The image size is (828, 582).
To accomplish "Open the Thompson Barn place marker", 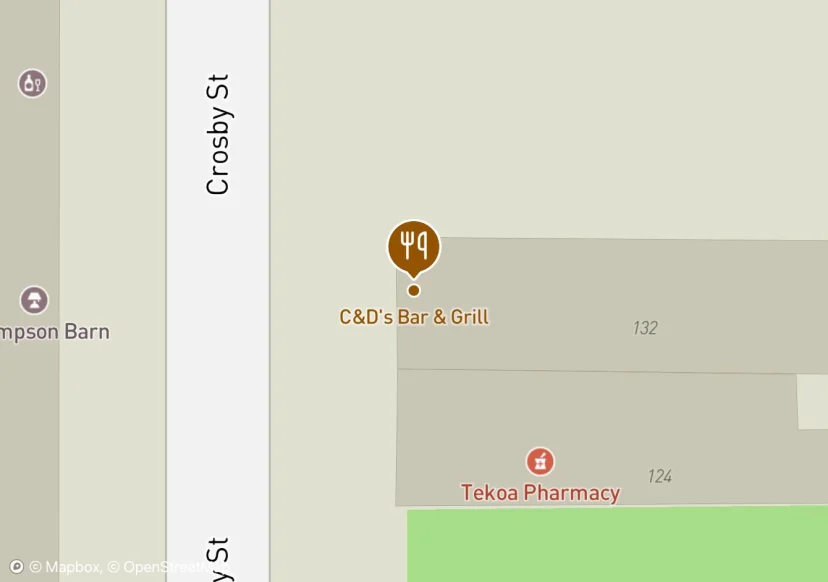I will (x=34, y=300).
